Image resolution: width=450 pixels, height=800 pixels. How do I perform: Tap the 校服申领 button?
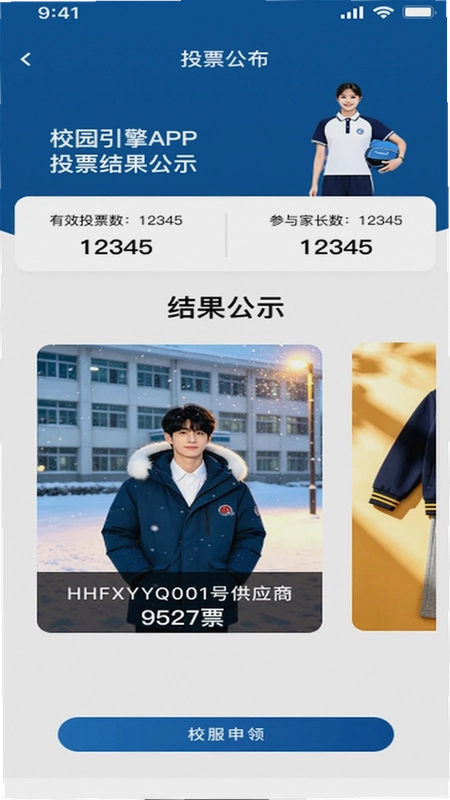[x=226, y=735]
